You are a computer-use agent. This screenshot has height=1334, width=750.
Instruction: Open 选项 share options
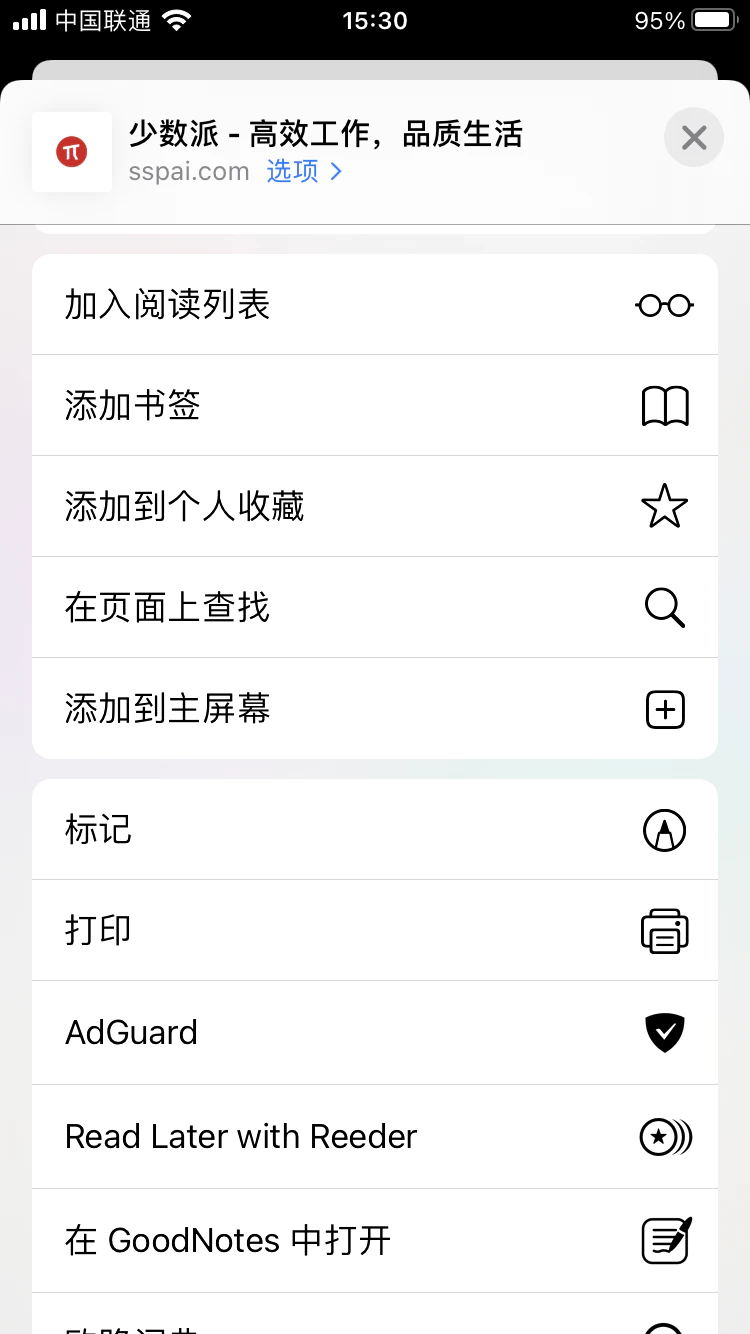tap(304, 171)
